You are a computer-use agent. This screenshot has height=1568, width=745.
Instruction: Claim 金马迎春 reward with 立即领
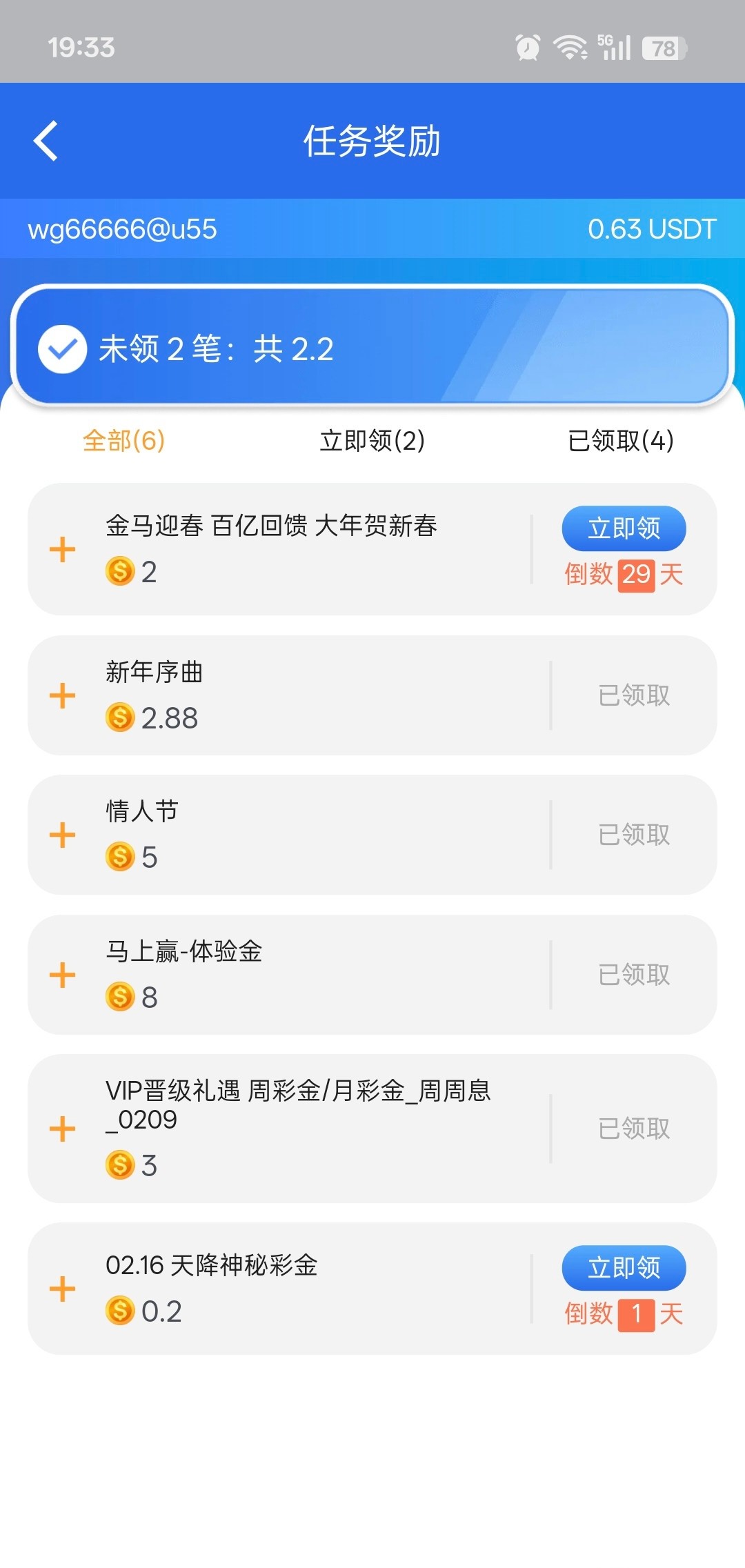(624, 528)
